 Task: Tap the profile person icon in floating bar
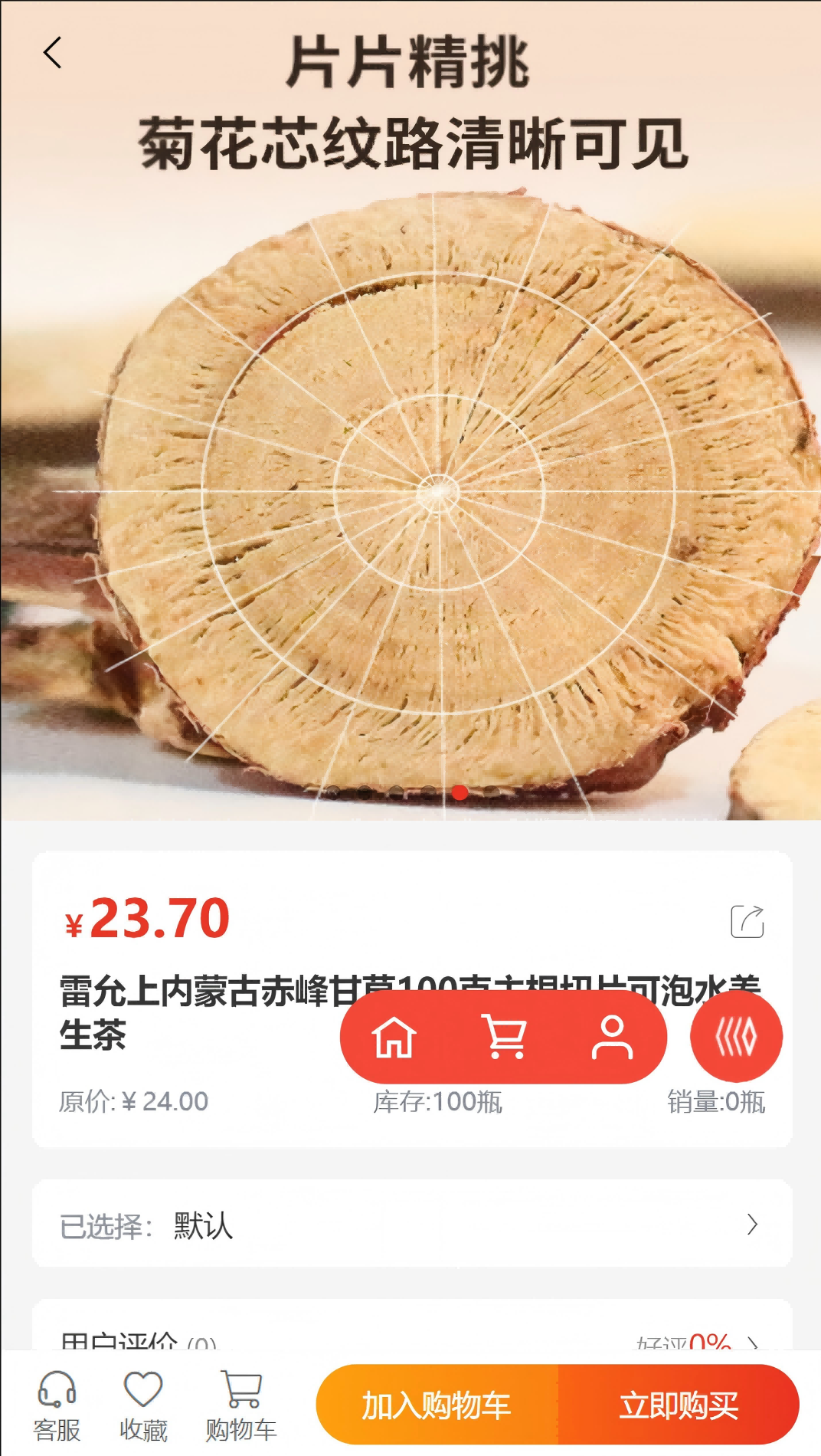(613, 1037)
